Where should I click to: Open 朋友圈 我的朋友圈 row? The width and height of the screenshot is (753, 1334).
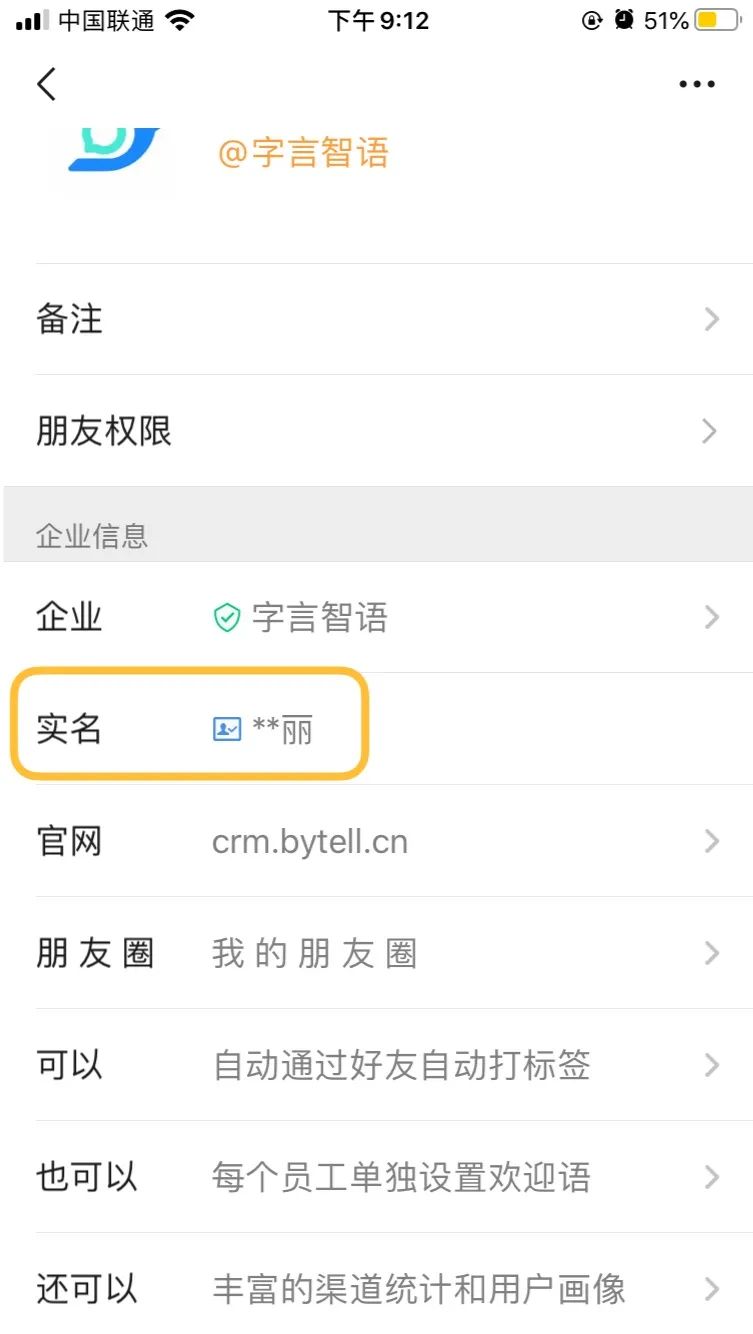click(x=376, y=954)
